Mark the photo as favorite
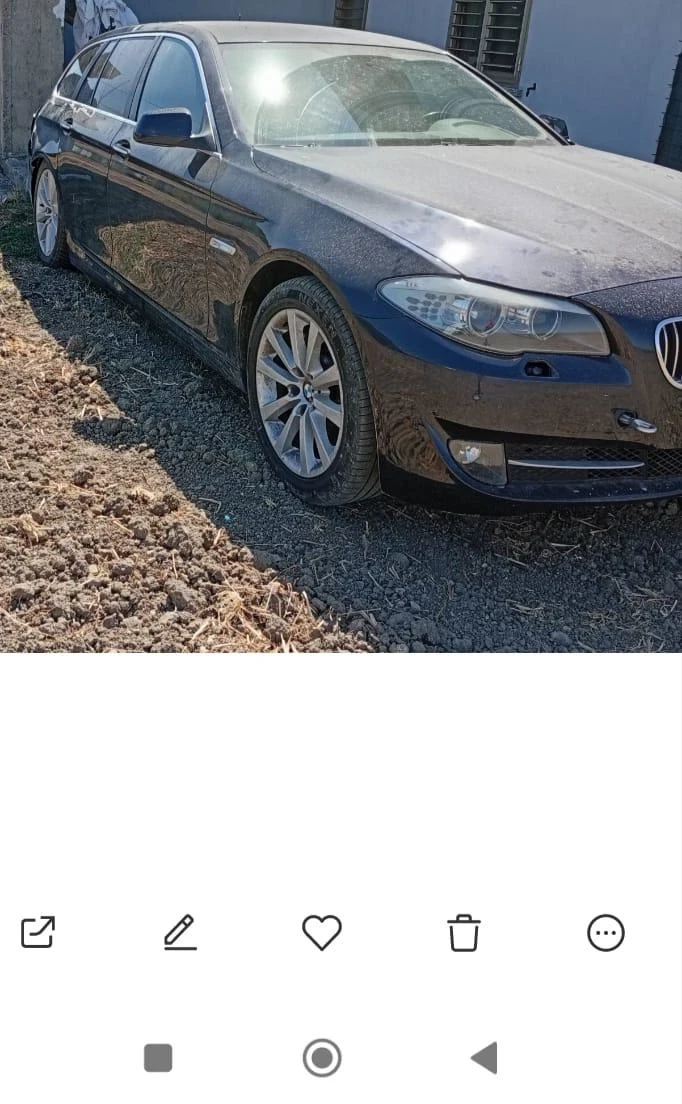The image size is (682, 1104). coord(322,932)
